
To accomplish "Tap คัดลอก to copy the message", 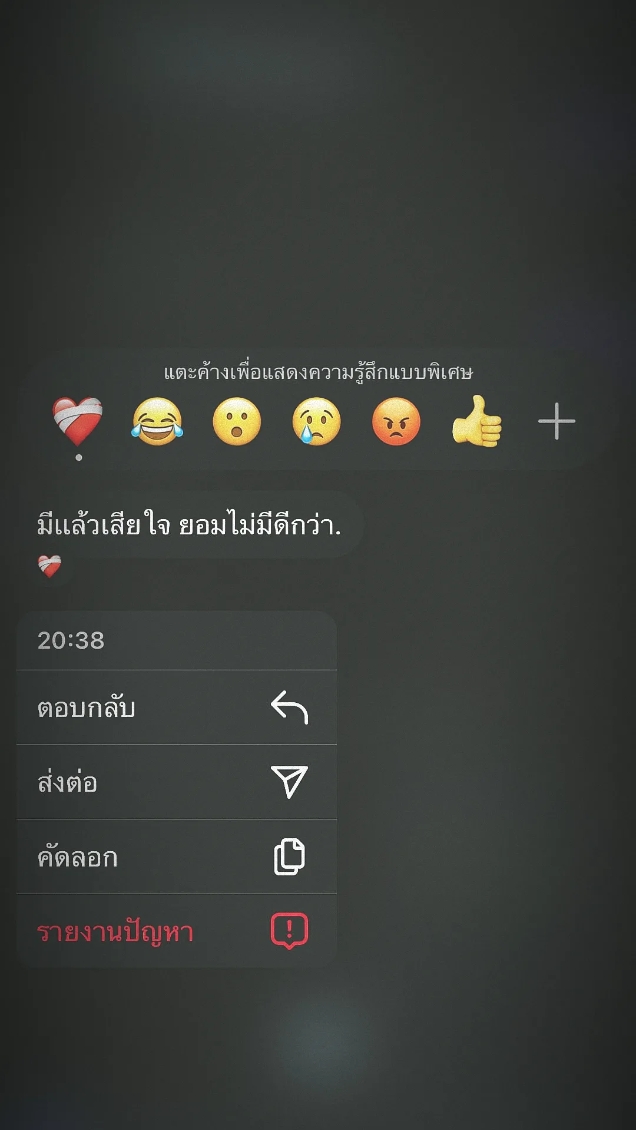I will click(176, 857).
